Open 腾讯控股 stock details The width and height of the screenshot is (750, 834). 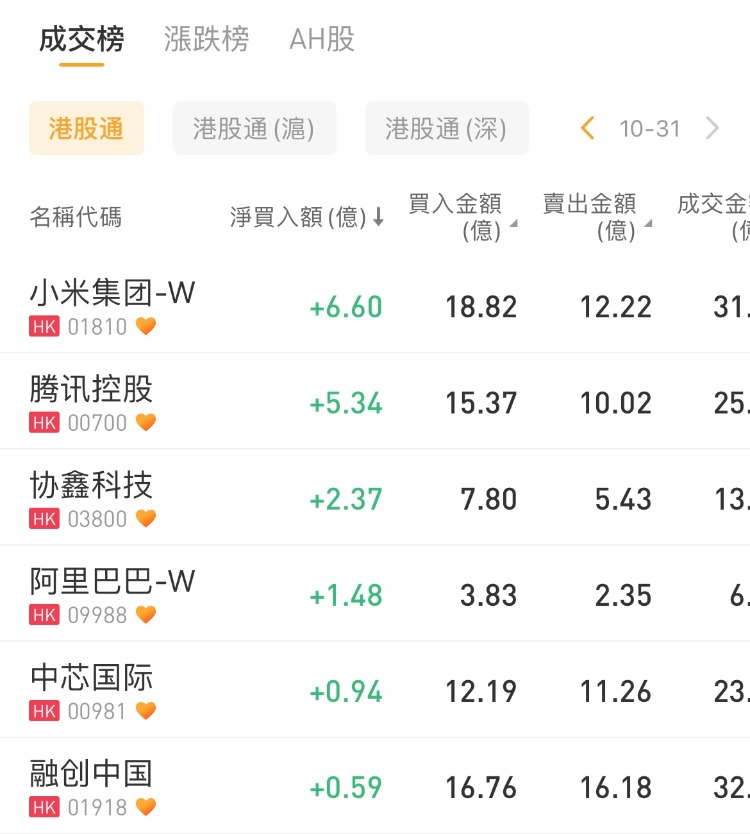point(92,401)
